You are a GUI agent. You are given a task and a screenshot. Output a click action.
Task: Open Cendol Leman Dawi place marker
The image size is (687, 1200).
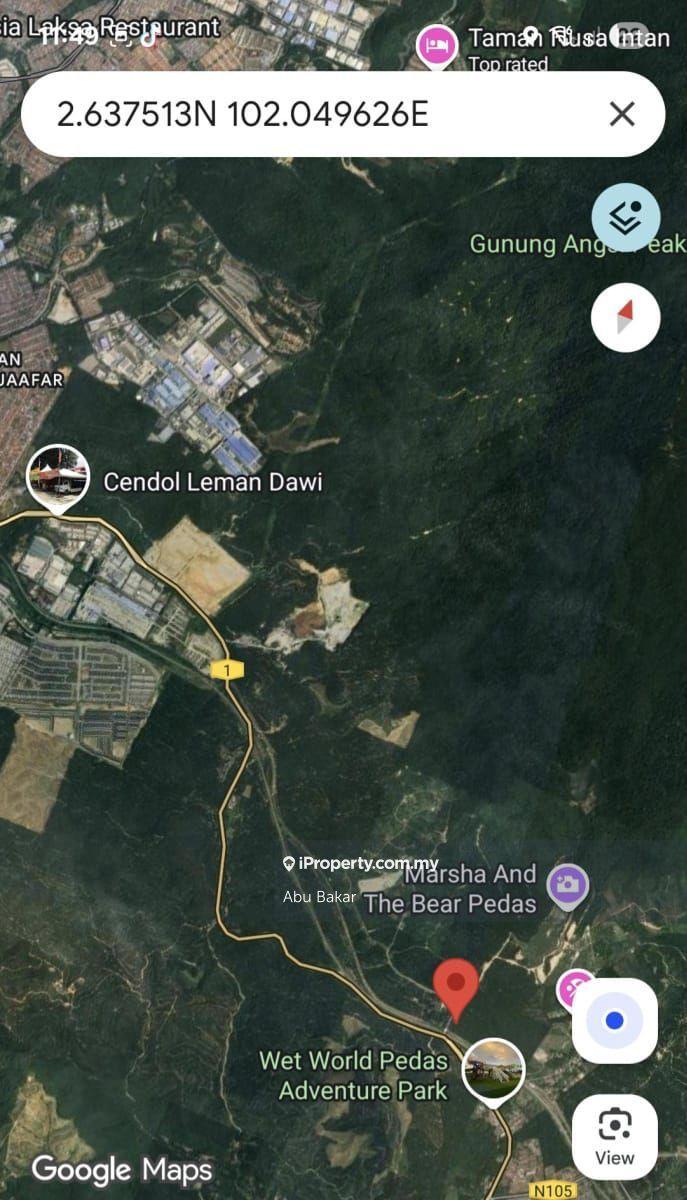(x=59, y=476)
